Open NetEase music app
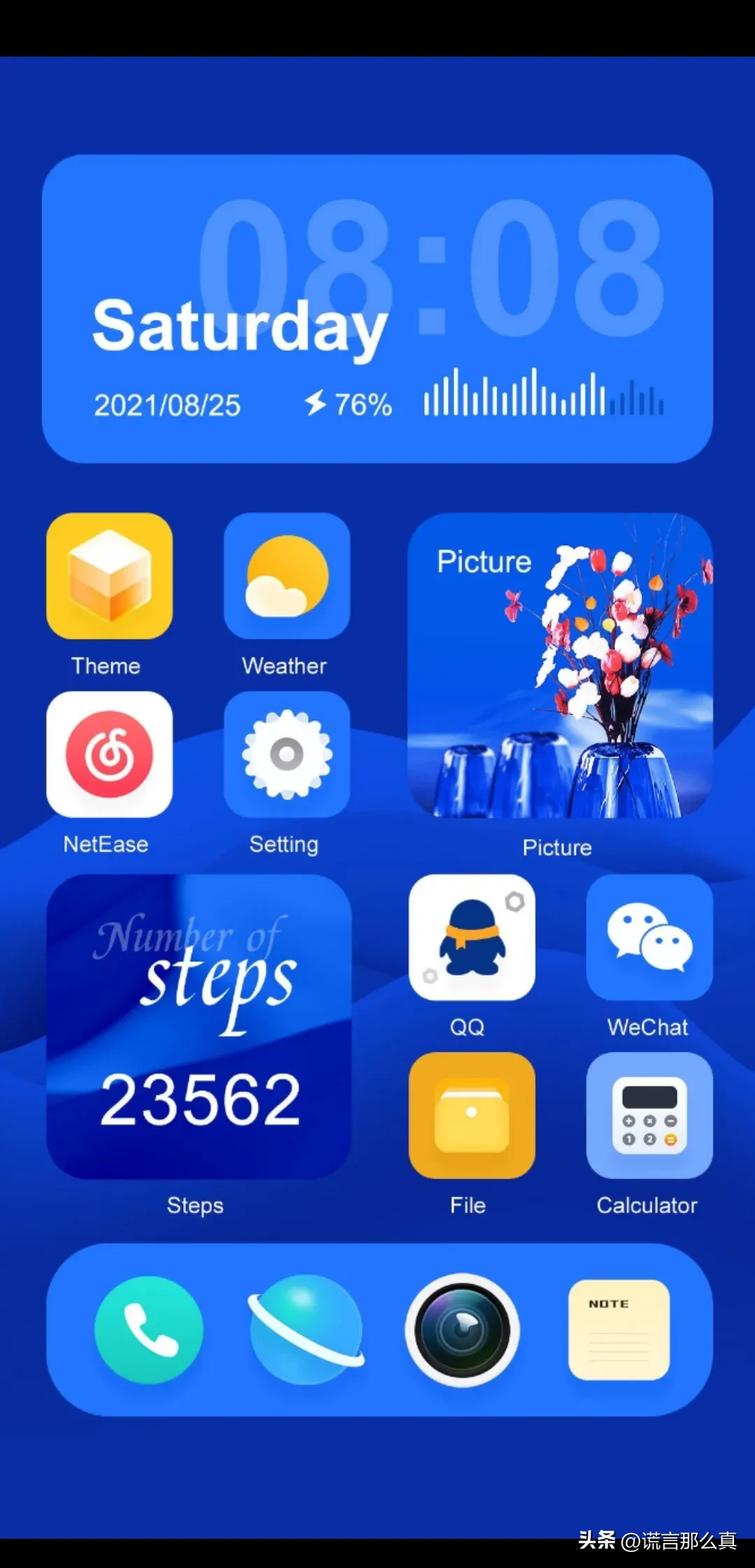755x1568 pixels. click(x=109, y=754)
